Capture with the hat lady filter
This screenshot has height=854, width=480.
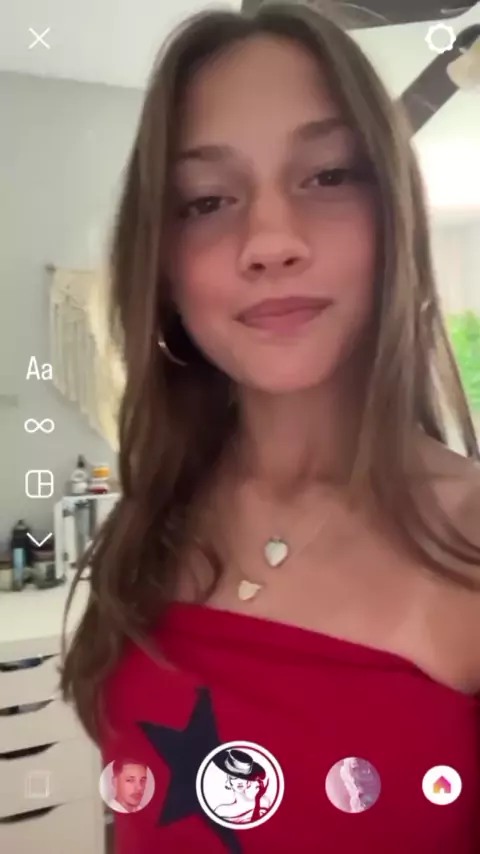tap(240, 785)
